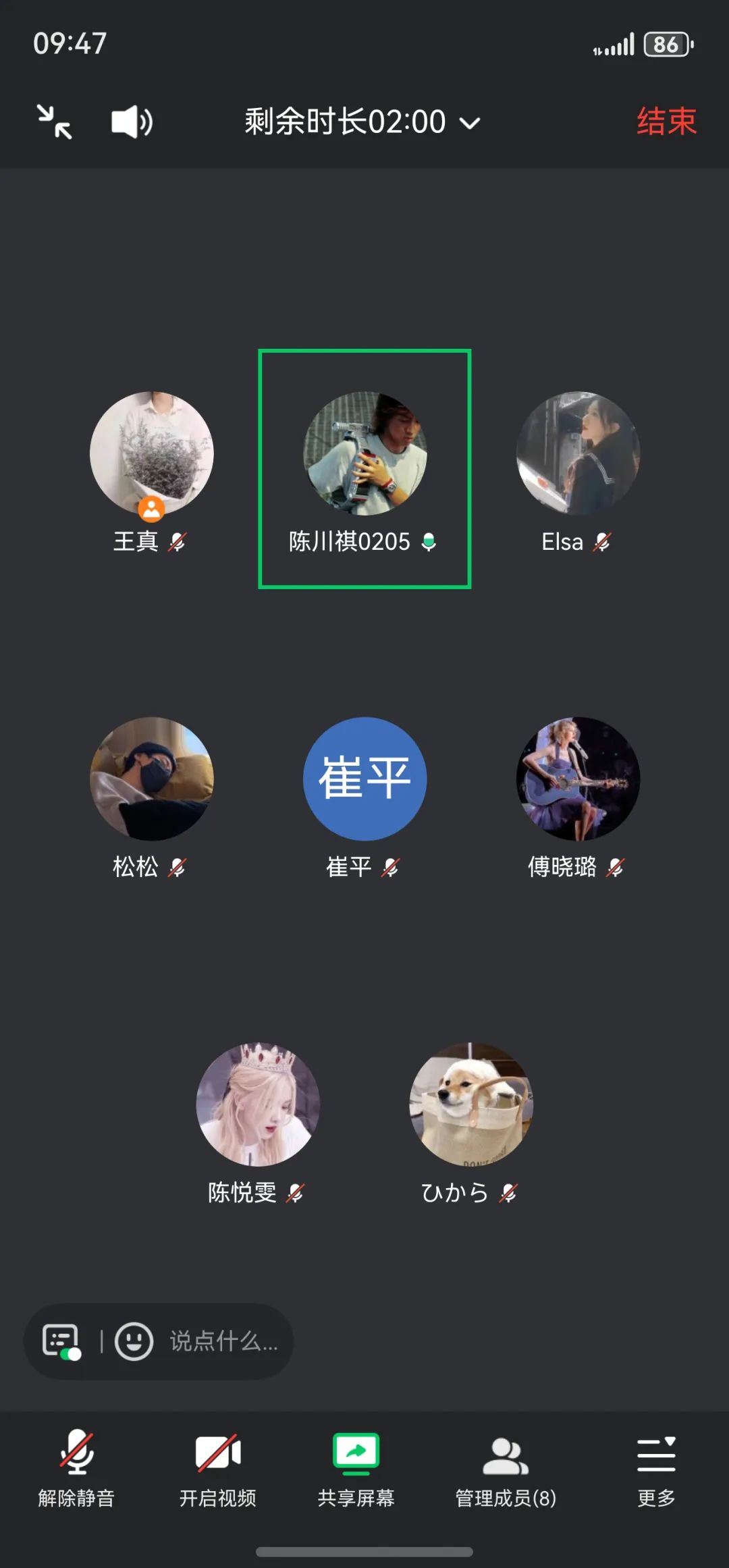
Task: Select speaker 陈川祺0205's tile
Action: 364,453
